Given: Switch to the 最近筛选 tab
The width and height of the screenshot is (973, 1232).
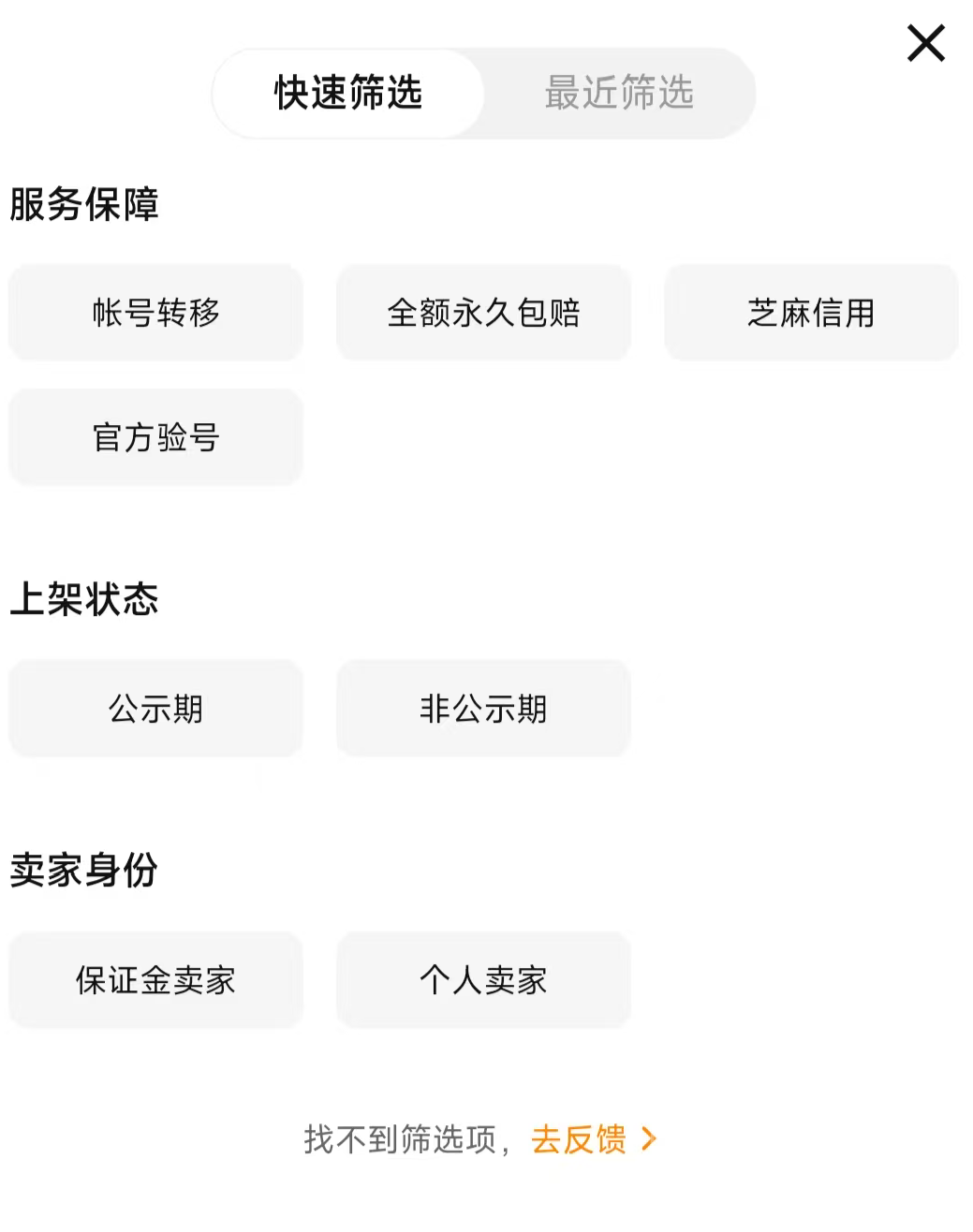Looking at the screenshot, I should click(x=618, y=94).
